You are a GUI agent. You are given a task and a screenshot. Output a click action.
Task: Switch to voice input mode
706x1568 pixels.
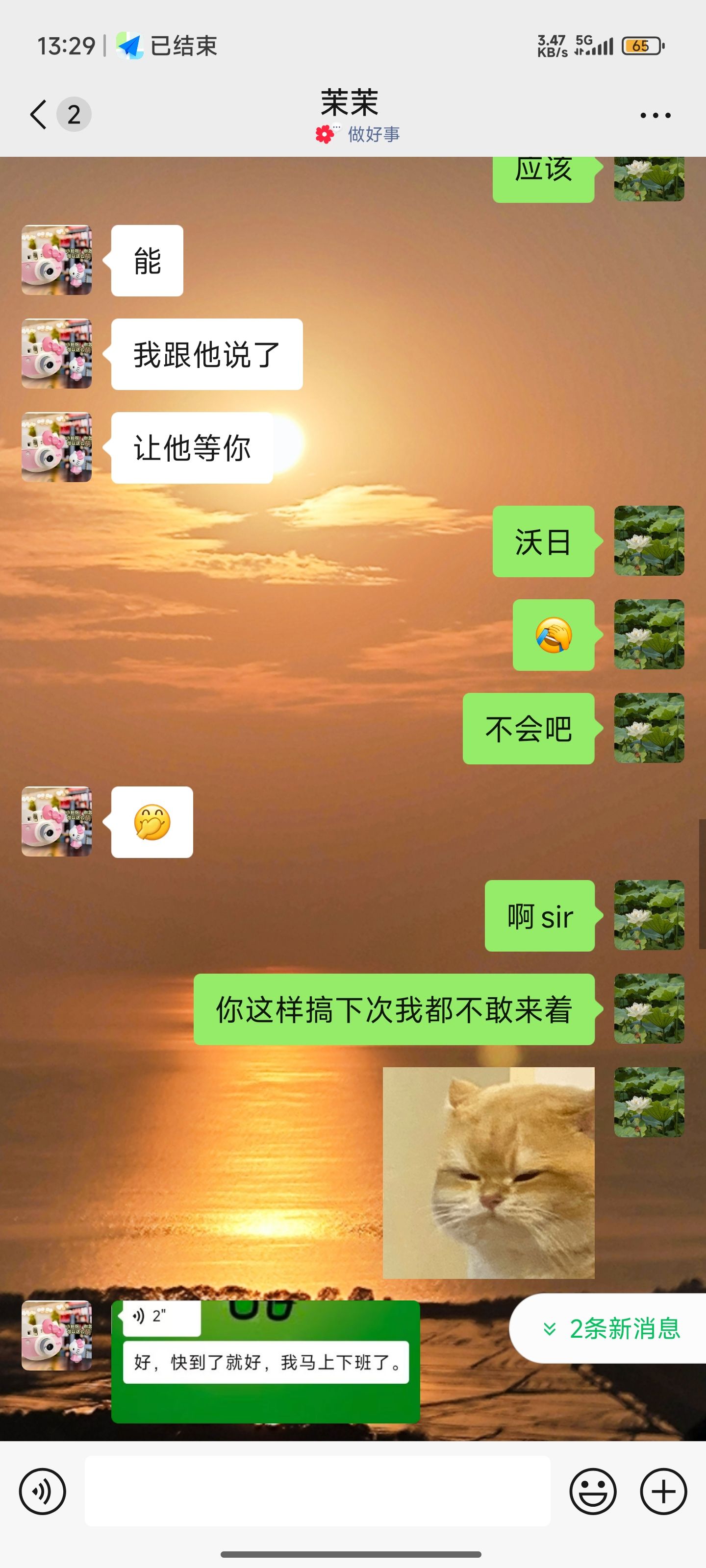(43, 1491)
